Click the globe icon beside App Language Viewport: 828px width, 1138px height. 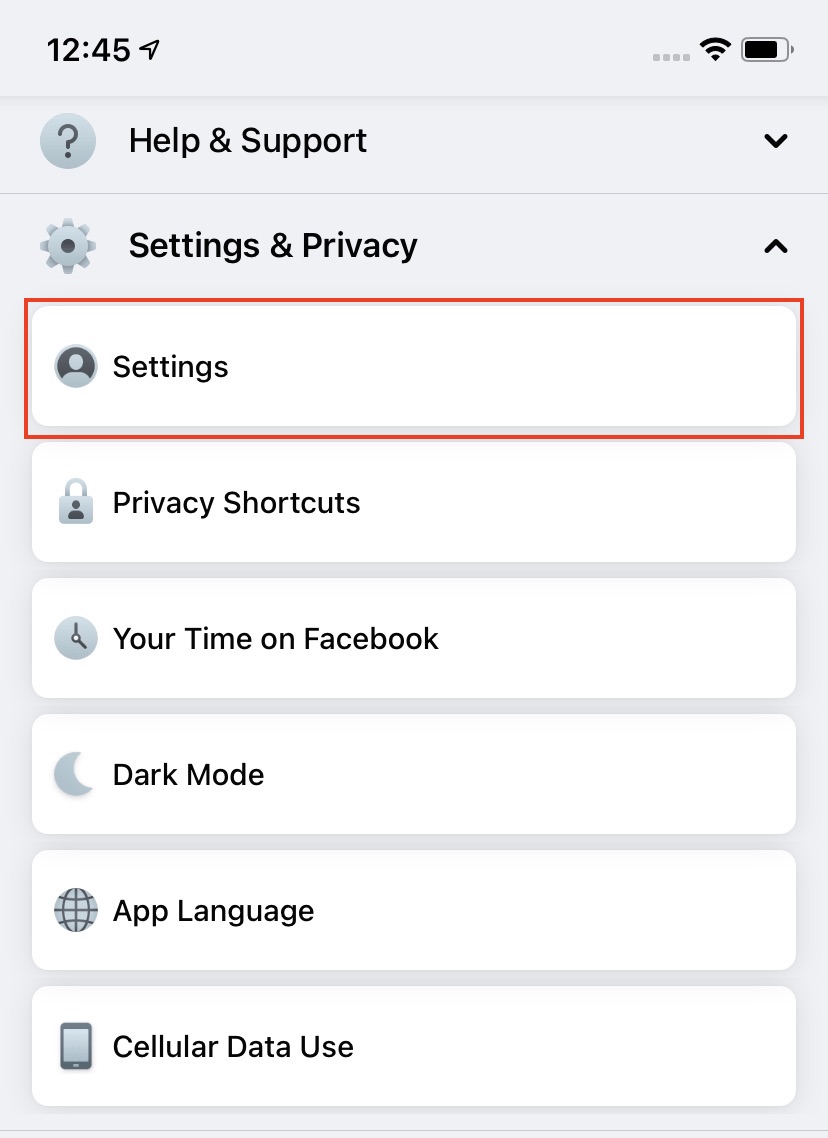tap(75, 911)
